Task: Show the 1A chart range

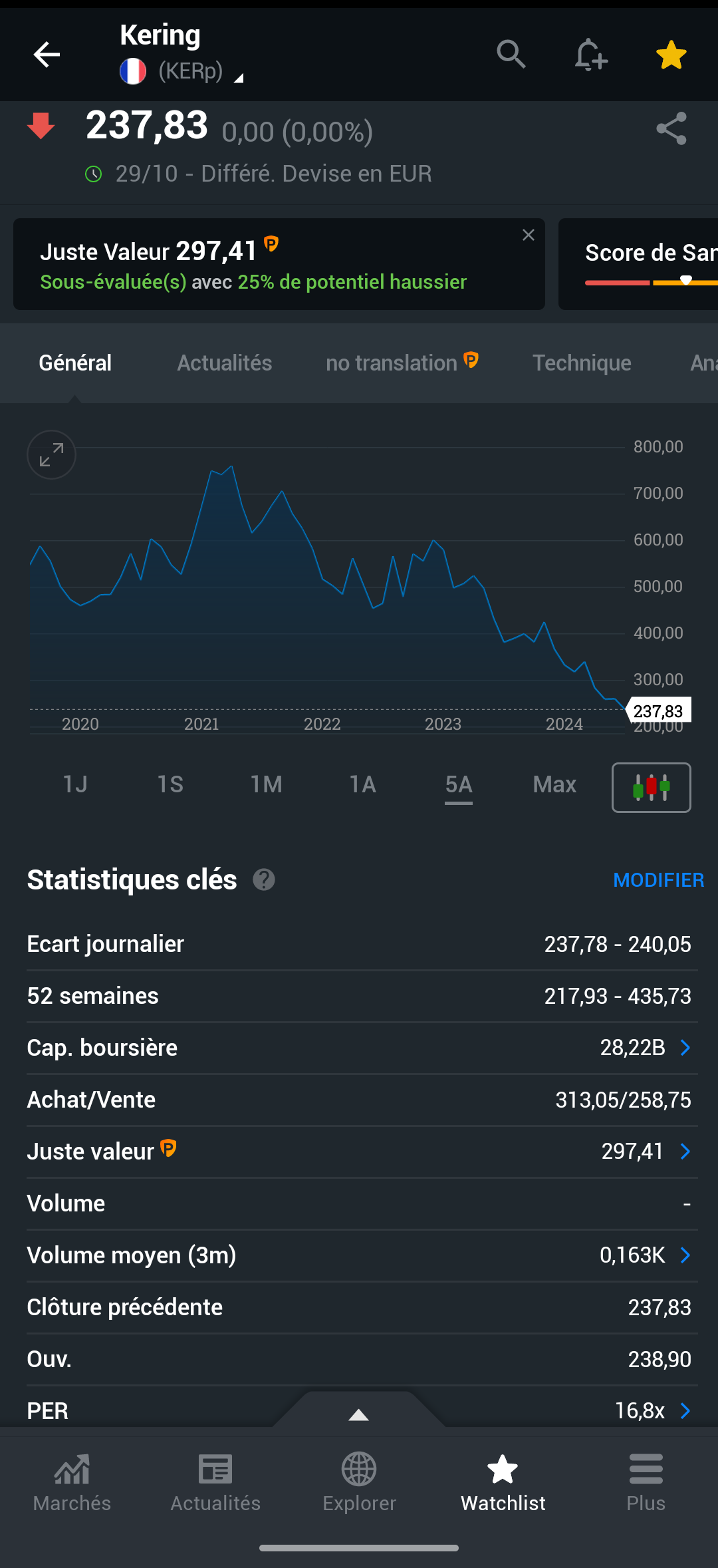Action: 363,785
